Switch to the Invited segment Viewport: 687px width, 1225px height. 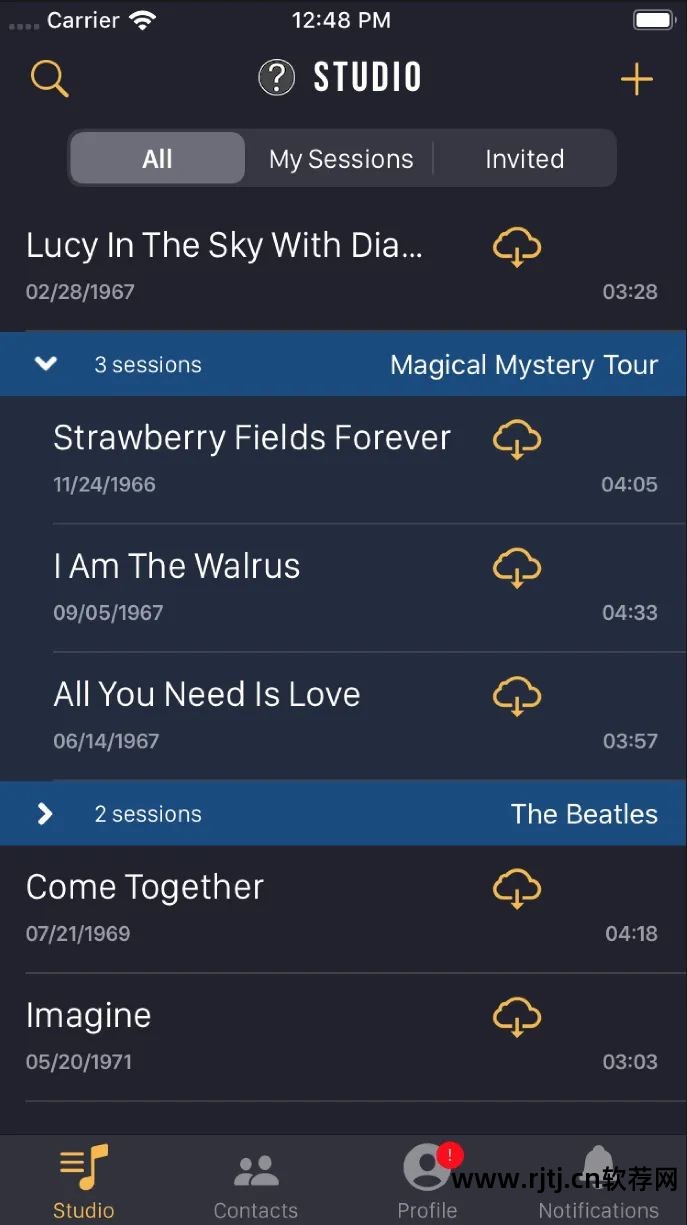tap(524, 159)
